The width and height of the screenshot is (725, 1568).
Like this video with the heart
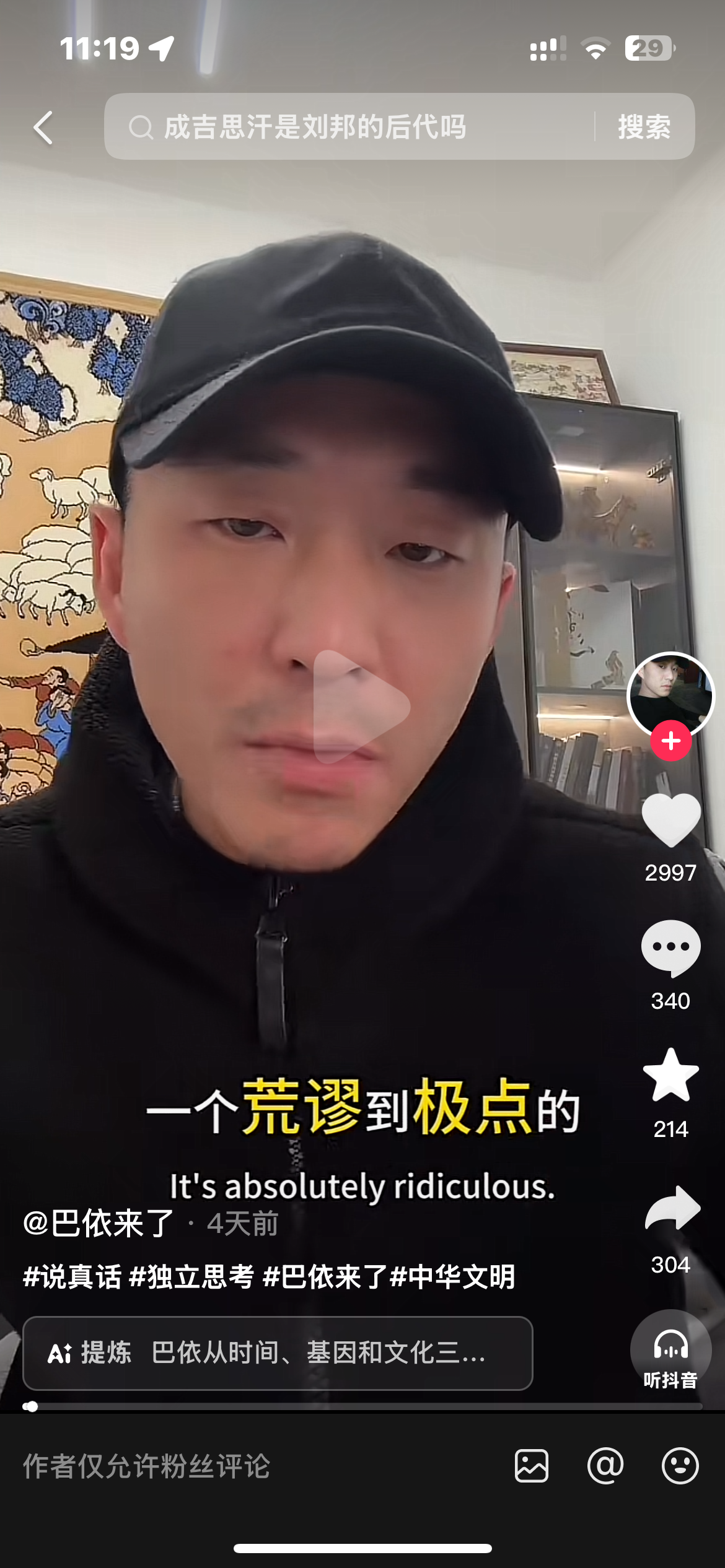coord(670,821)
